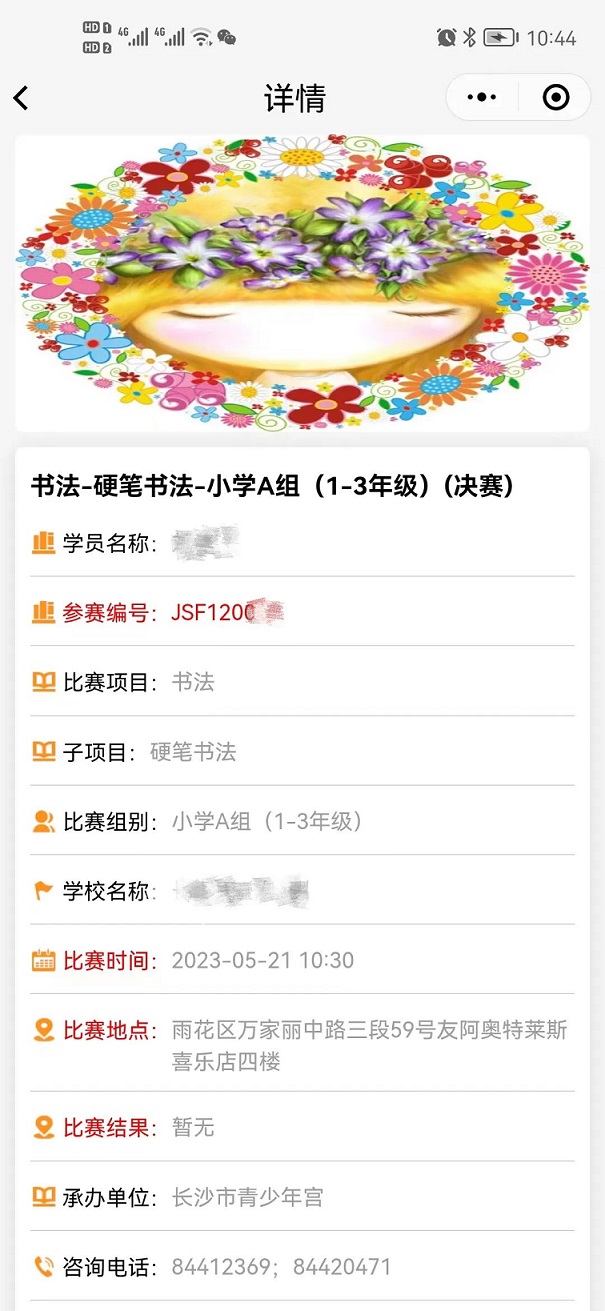The height and width of the screenshot is (1311, 605).
Task: Close the mini program with the circle button
Action: (x=555, y=98)
